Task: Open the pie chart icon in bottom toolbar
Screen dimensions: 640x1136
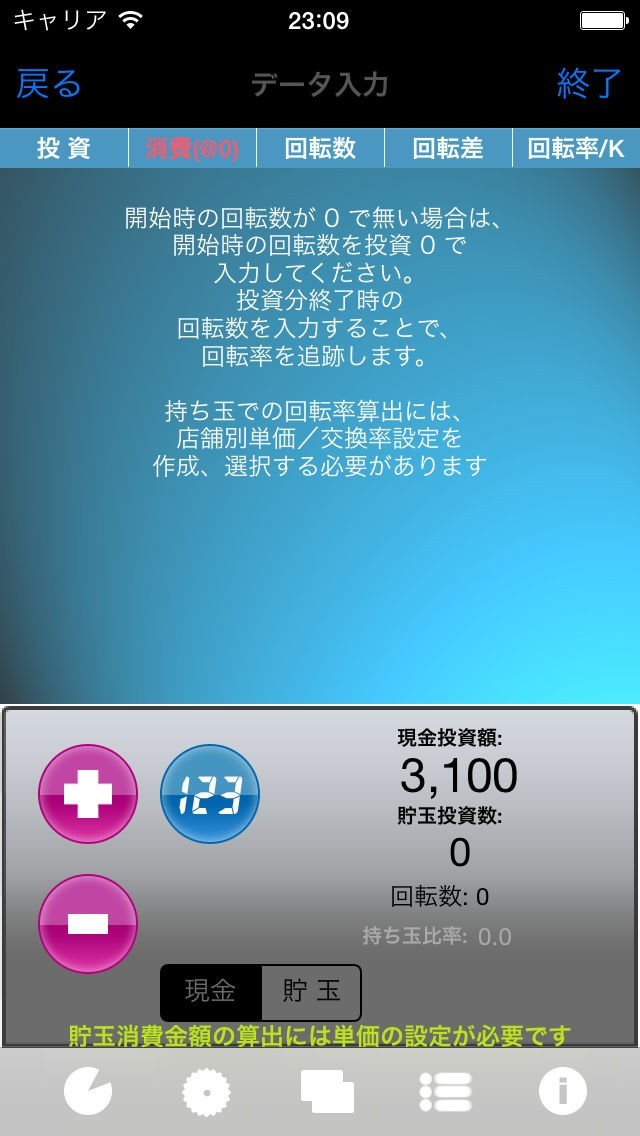Action: [x=88, y=1091]
